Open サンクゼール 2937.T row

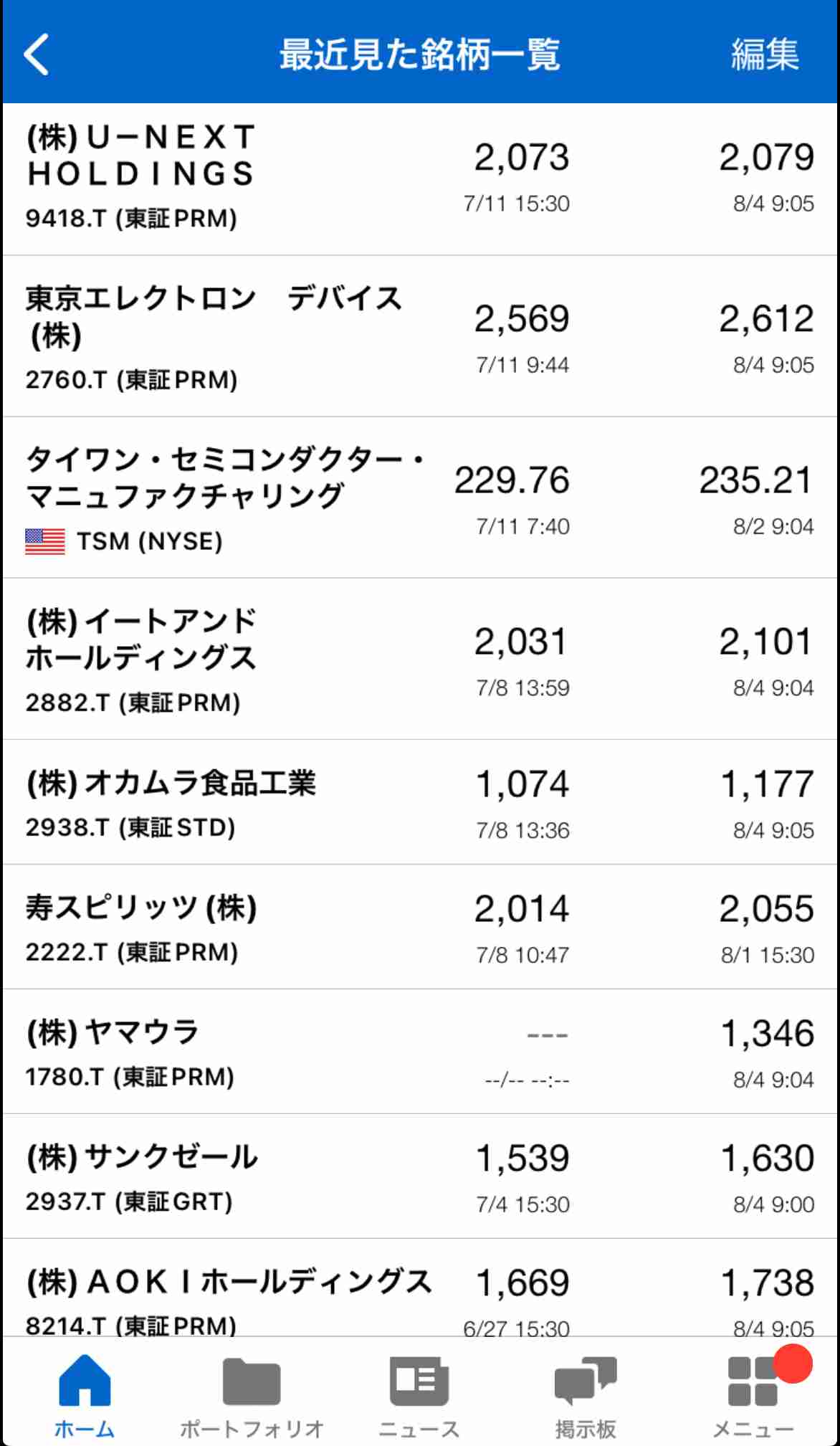tap(420, 1176)
